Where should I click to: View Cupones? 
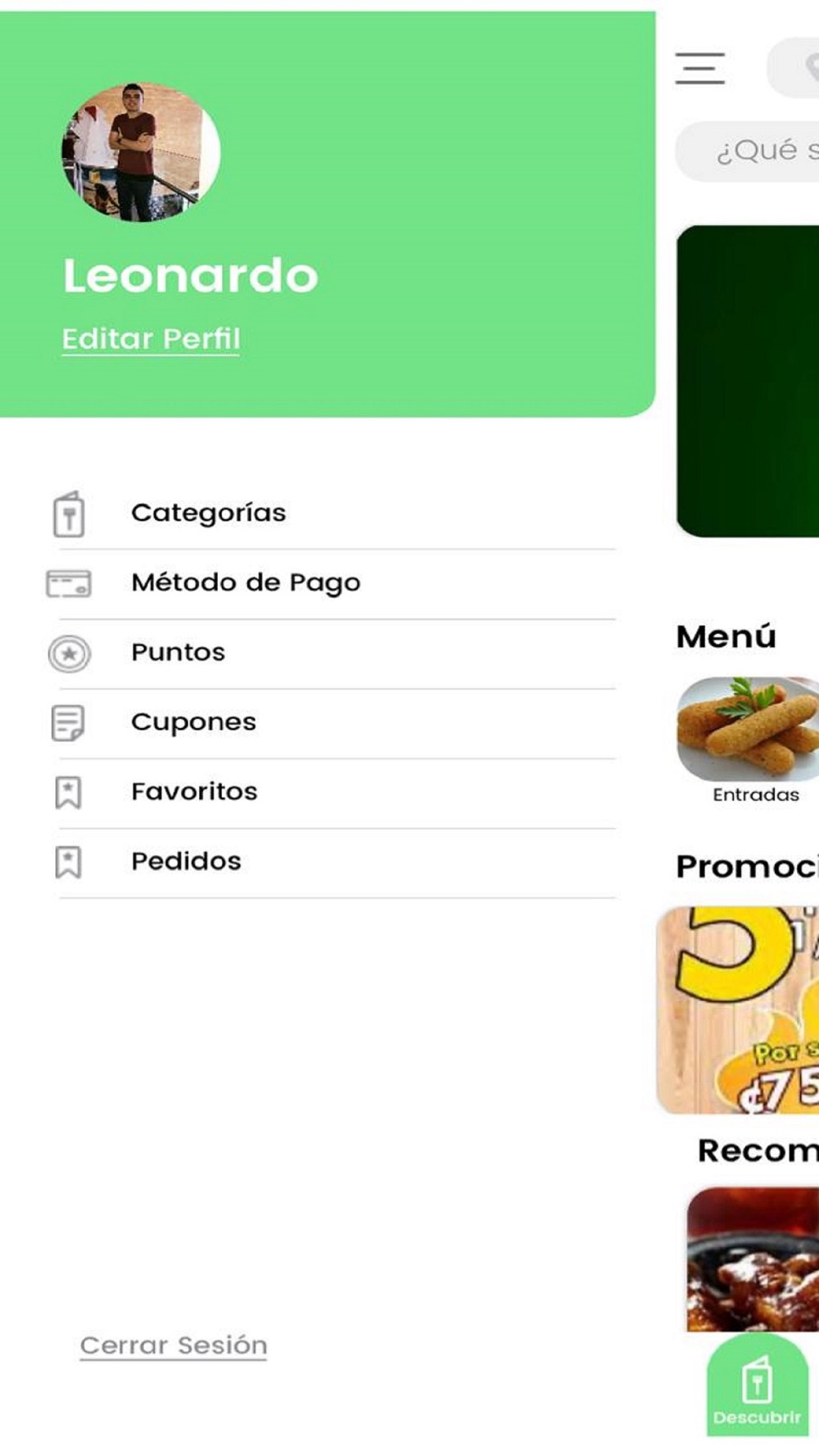pyautogui.click(x=194, y=722)
